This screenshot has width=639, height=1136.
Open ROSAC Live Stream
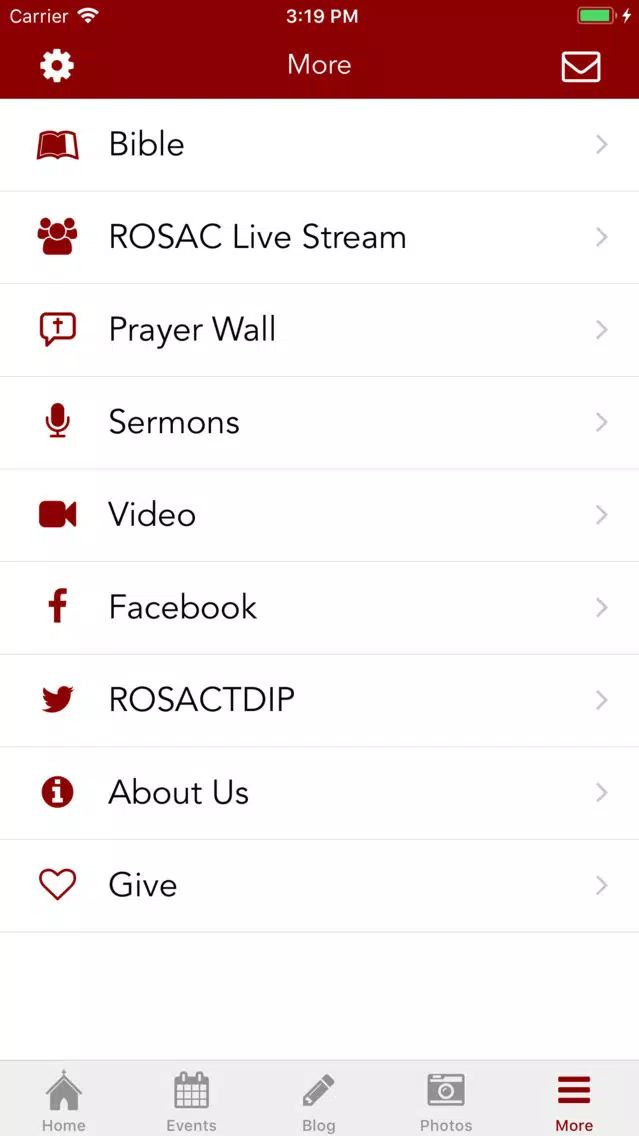(x=320, y=238)
